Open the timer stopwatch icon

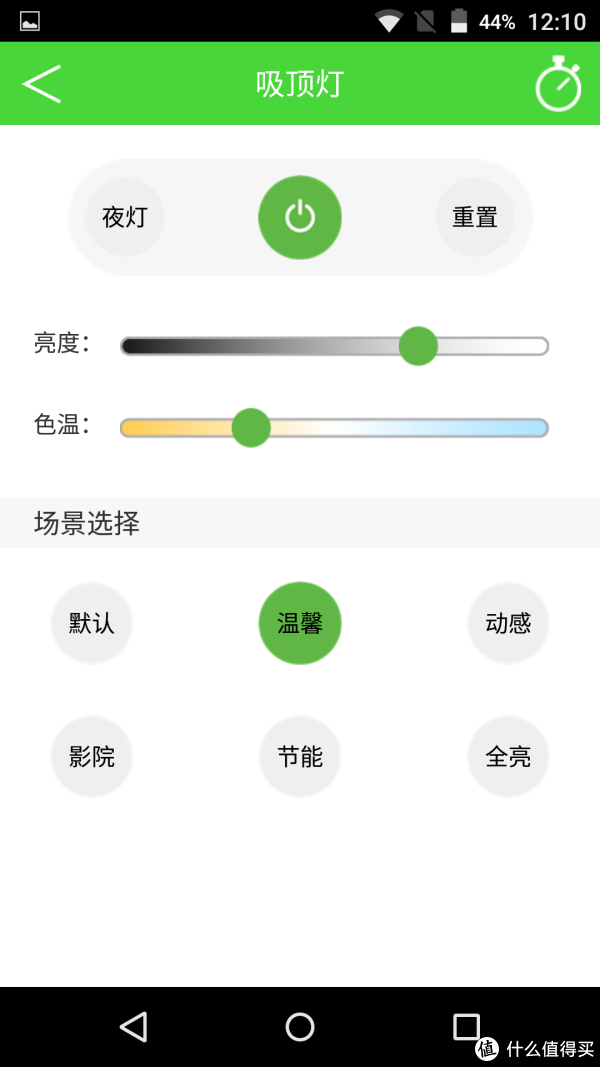[559, 83]
